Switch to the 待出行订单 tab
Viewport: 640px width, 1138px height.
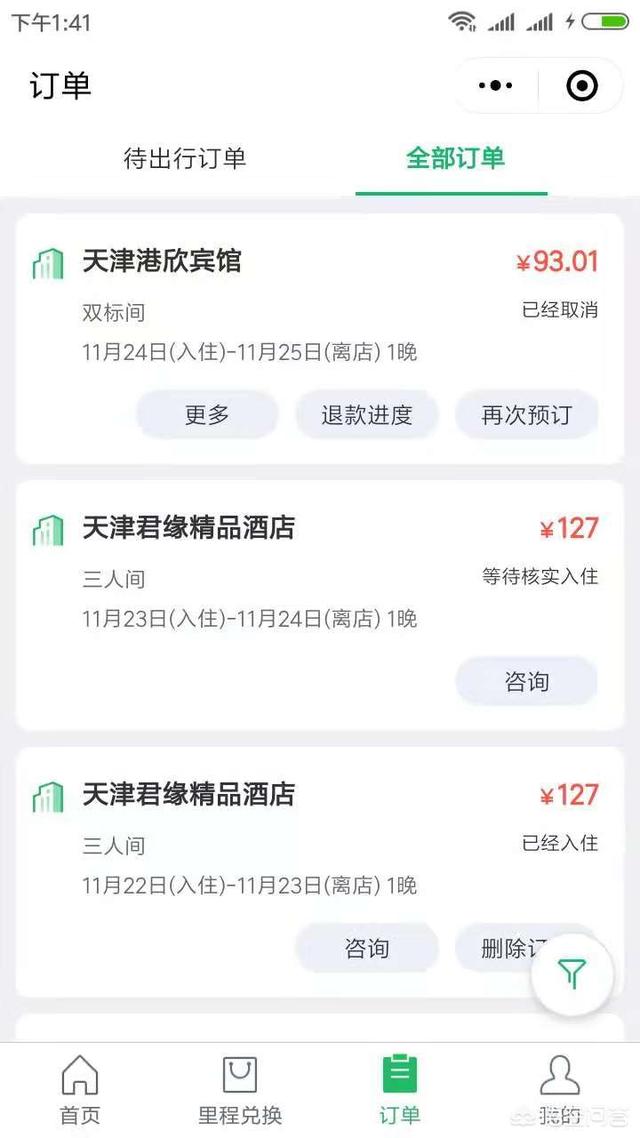pyautogui.click(x=185, y=158)
